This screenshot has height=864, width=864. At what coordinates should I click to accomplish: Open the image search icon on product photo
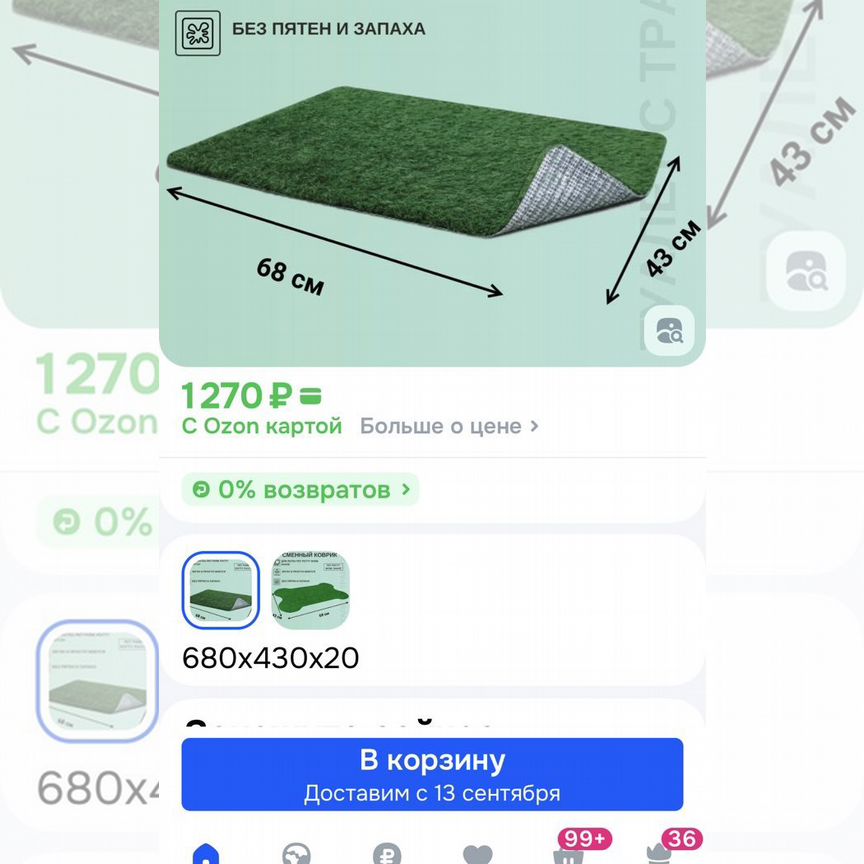tap(668, 330)
